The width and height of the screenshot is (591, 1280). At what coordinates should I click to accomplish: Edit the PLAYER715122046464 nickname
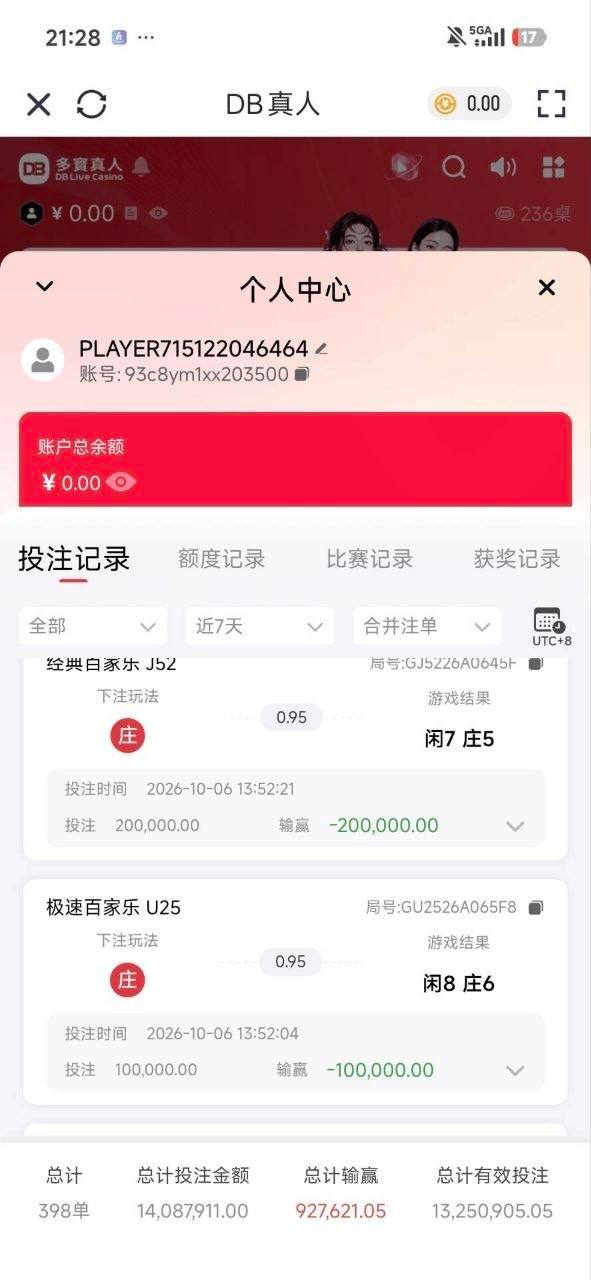click(x=321, y=349)
